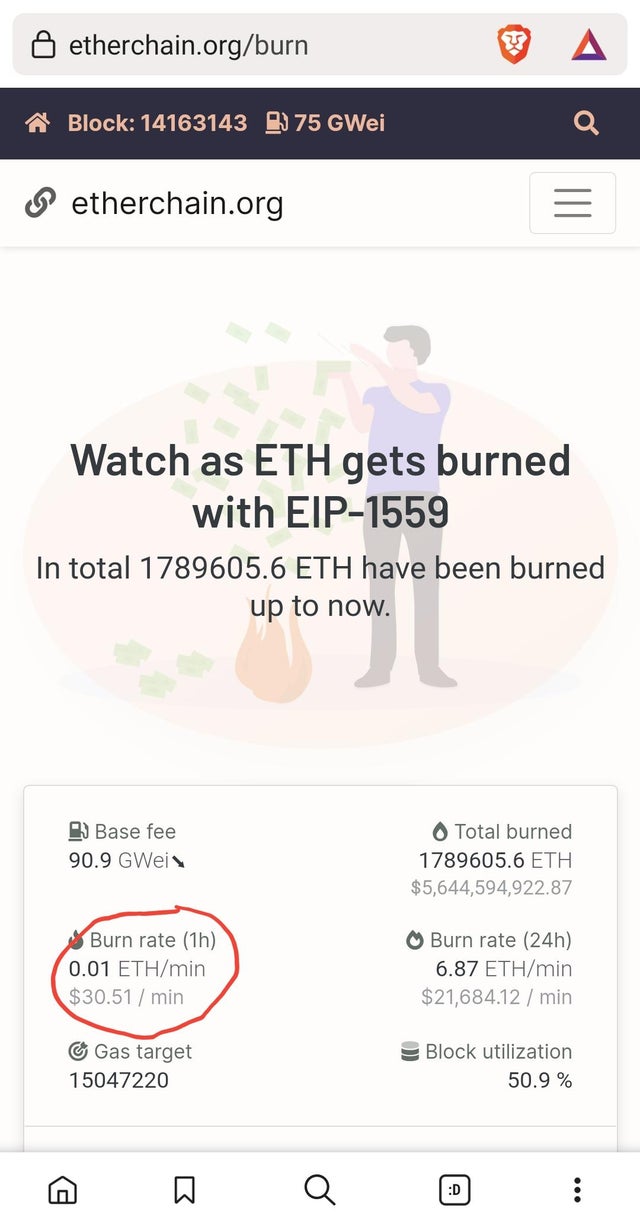Open the Brave Shields lion icon
This screenshot has width=640, height=1227.
[514, 45]
